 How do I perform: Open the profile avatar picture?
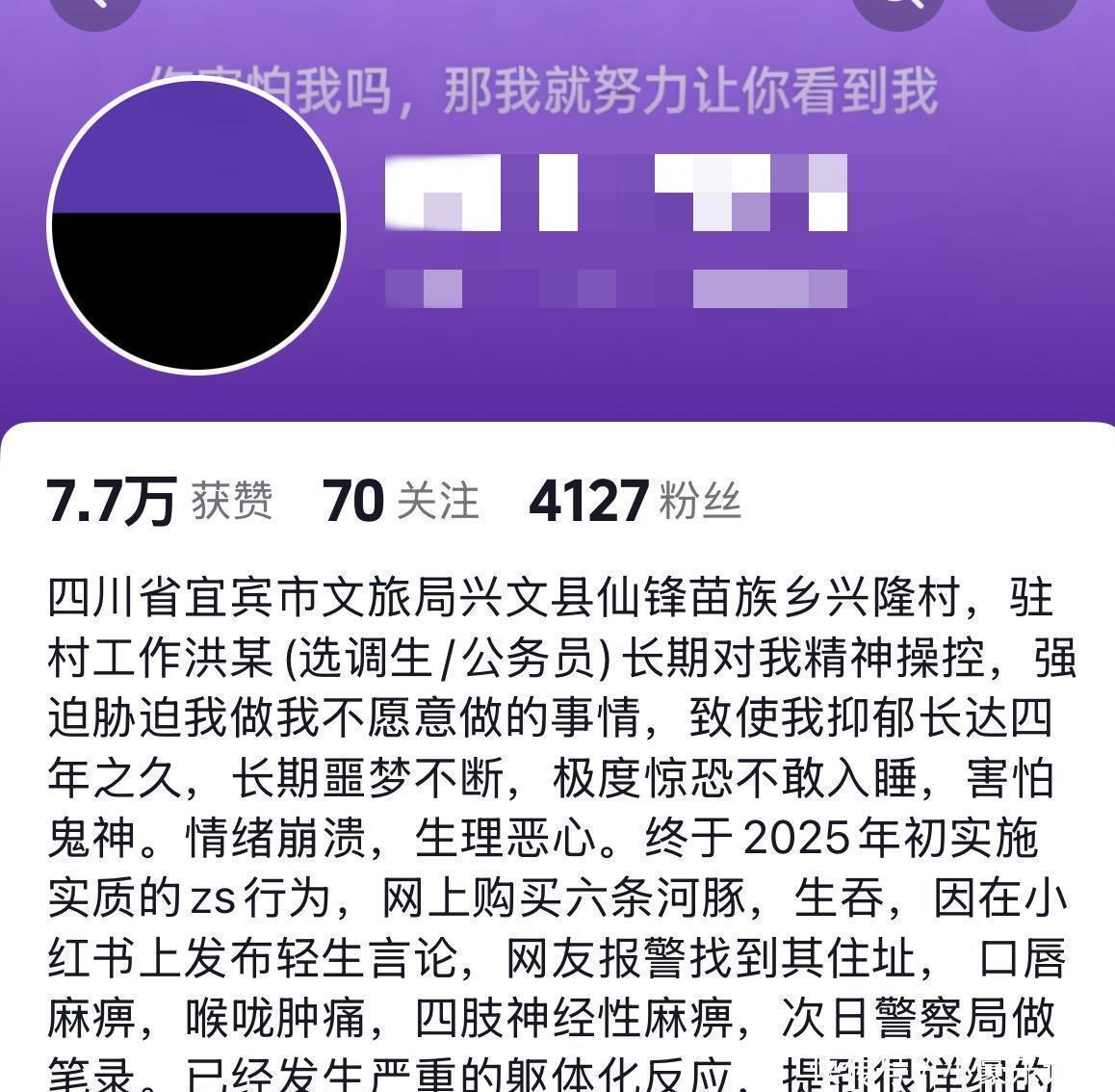pyautogui.click(x=196, y=225)
